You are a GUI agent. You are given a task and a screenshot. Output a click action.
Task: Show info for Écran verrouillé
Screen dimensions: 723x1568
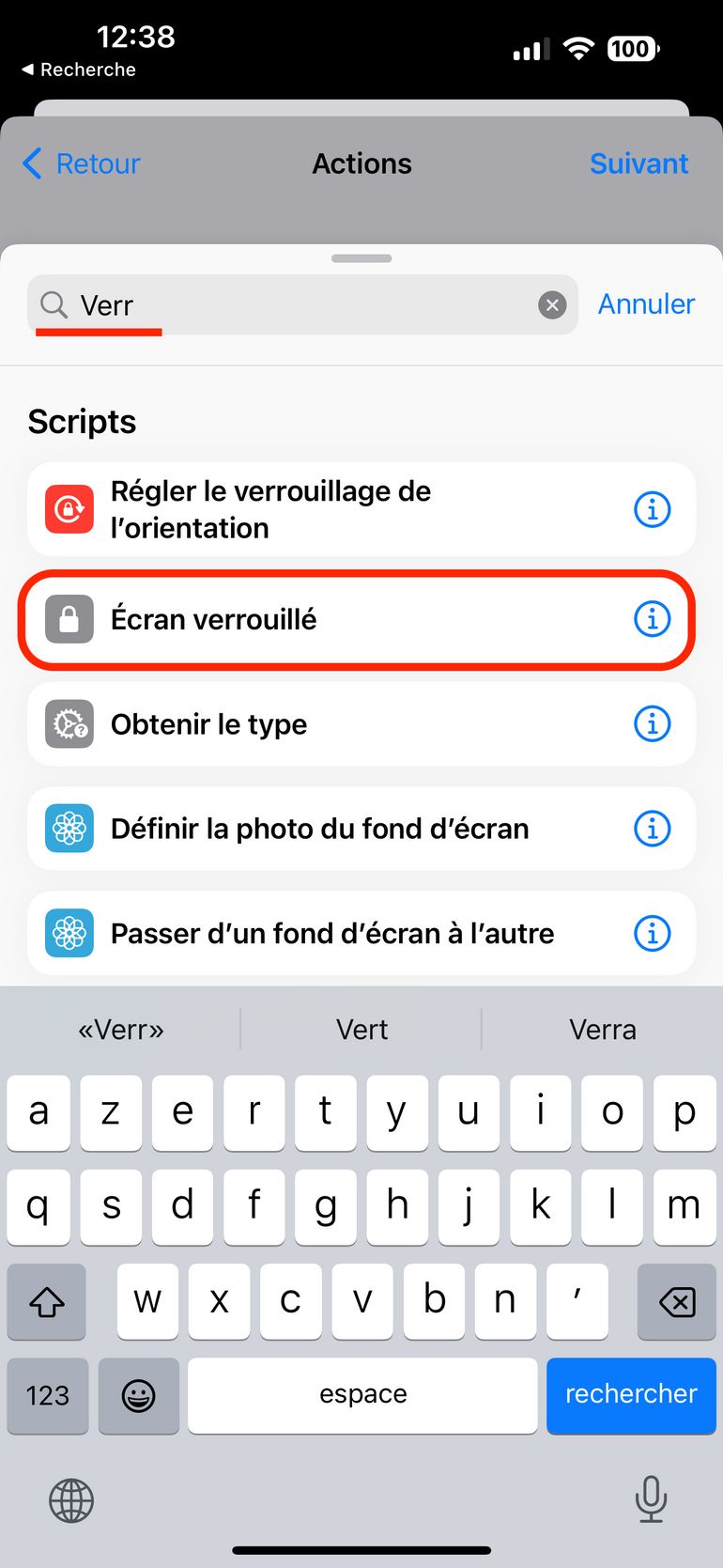(652, 619)
